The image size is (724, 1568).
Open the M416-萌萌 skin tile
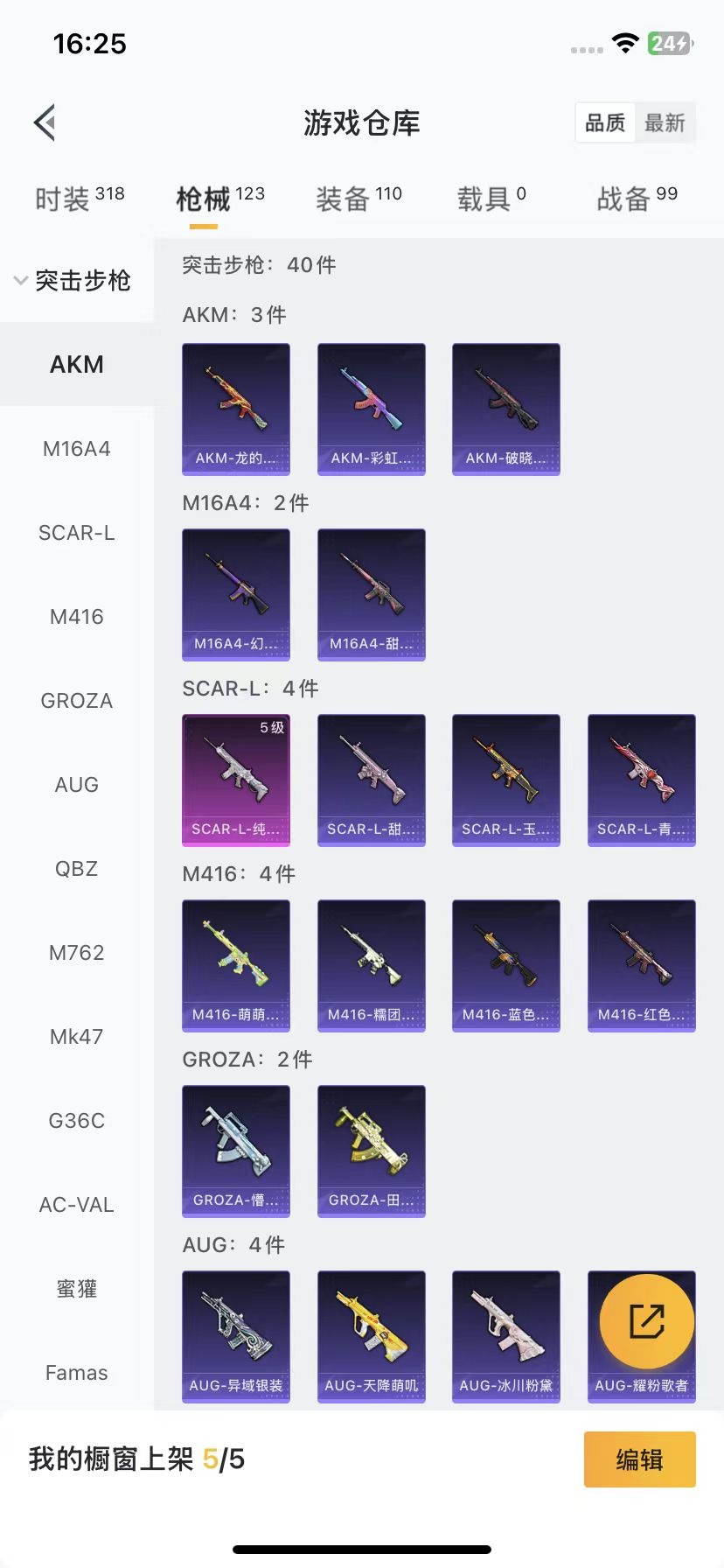236,965
